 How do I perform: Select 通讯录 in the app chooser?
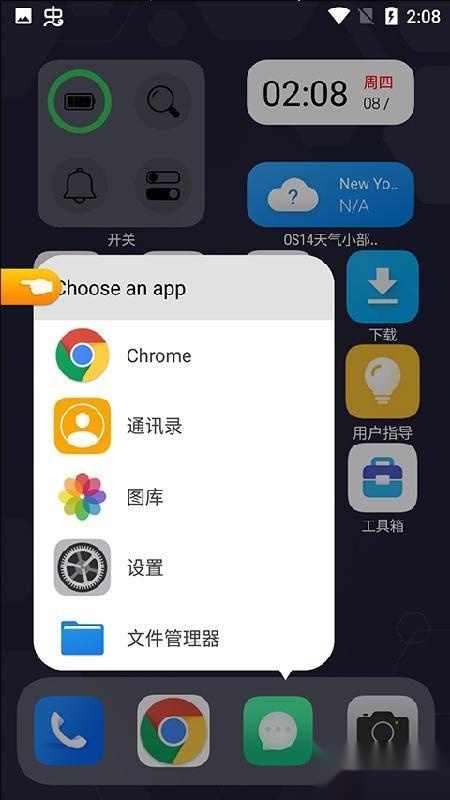point(184,426)
